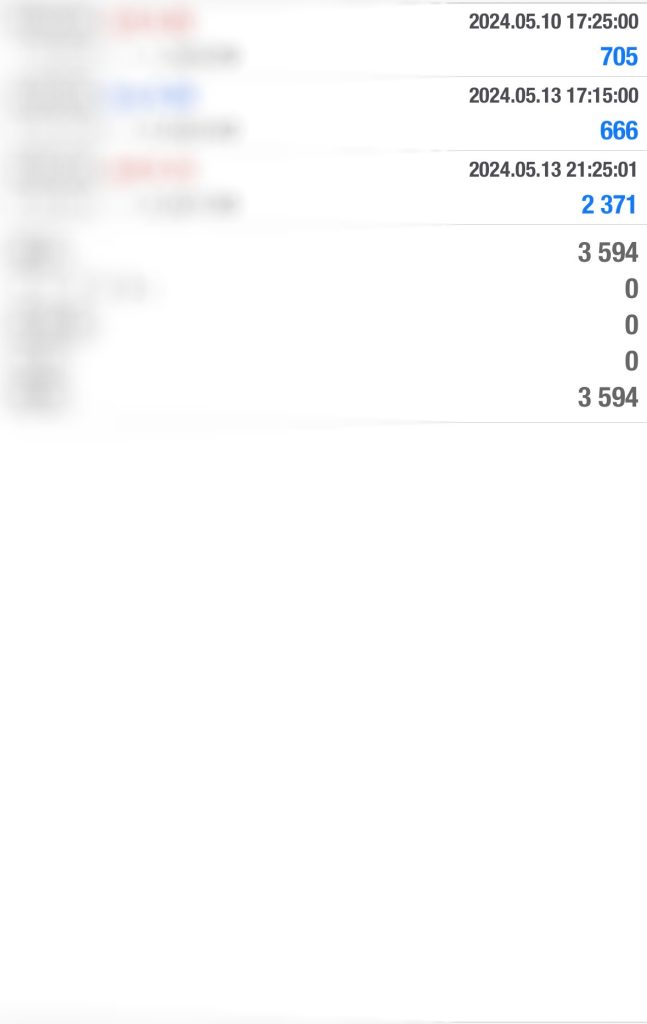Expand the trade closed 2024.05.10 17:25:00

click(x=323, y=38)
